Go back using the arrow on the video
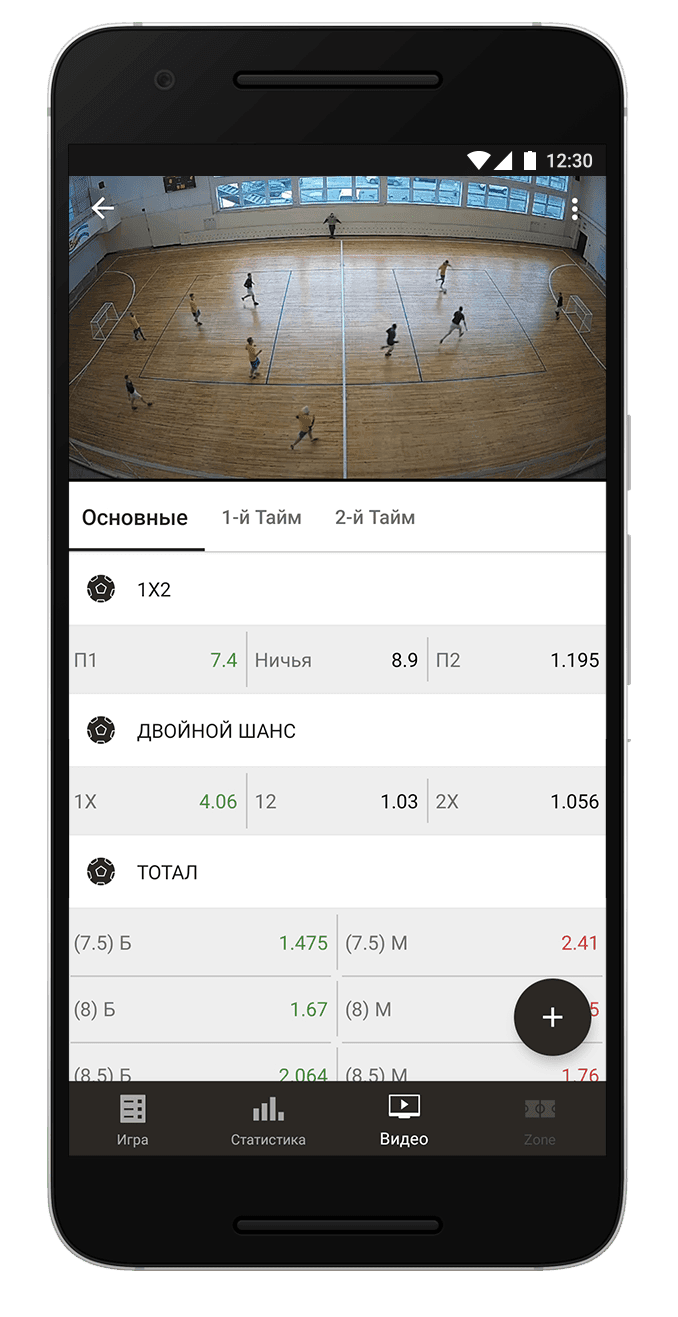This screenshot has width=678, height=1317. pos(102,208)
